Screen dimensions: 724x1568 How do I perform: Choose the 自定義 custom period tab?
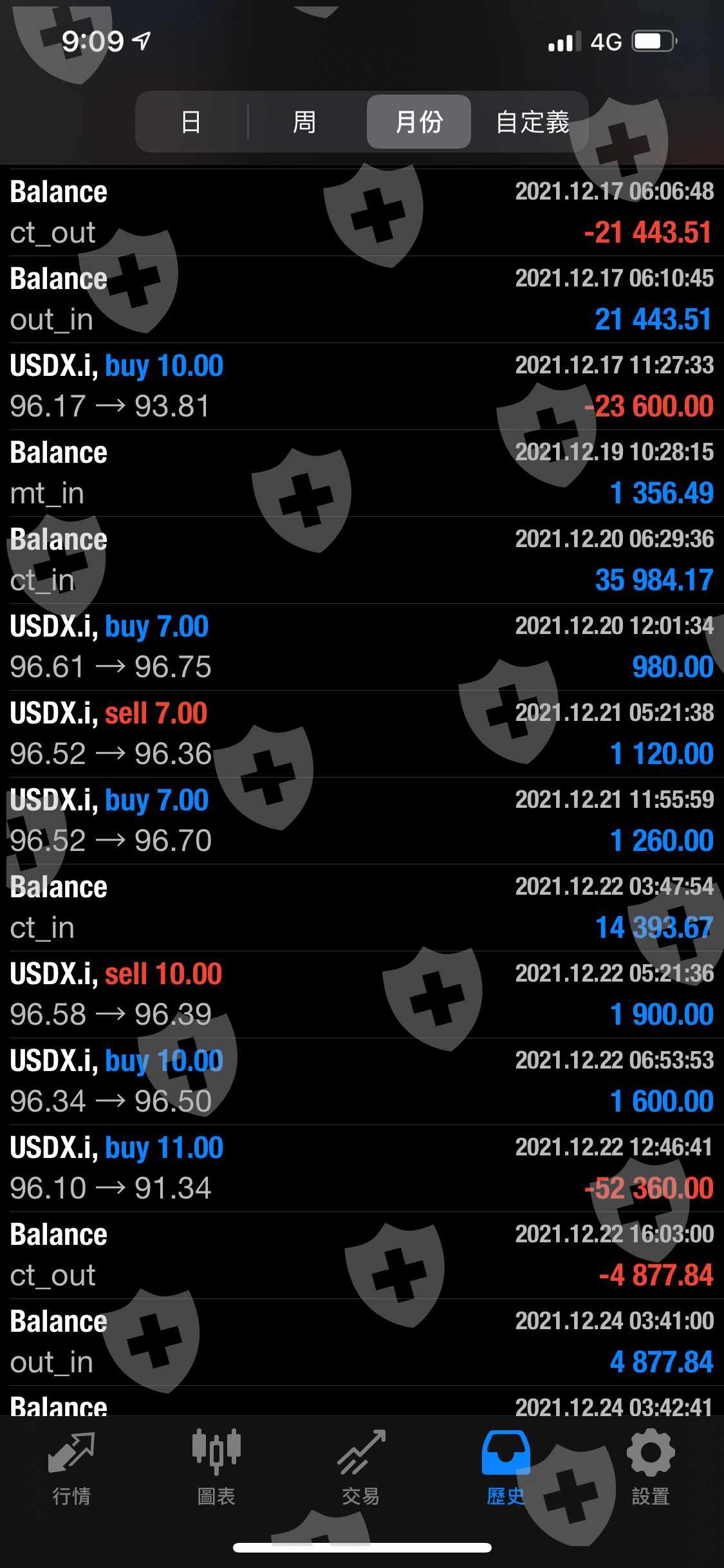533,122
